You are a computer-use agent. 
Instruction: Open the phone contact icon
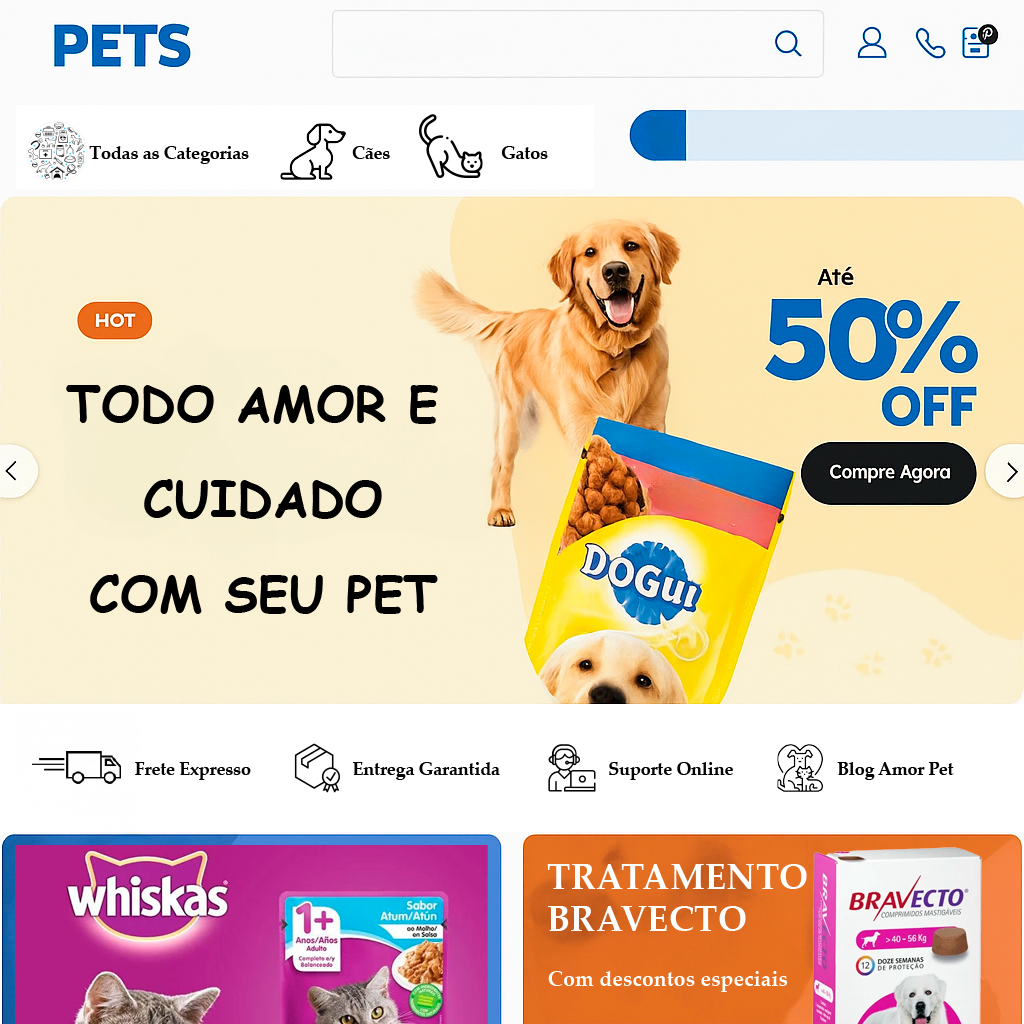click(930, 43)
